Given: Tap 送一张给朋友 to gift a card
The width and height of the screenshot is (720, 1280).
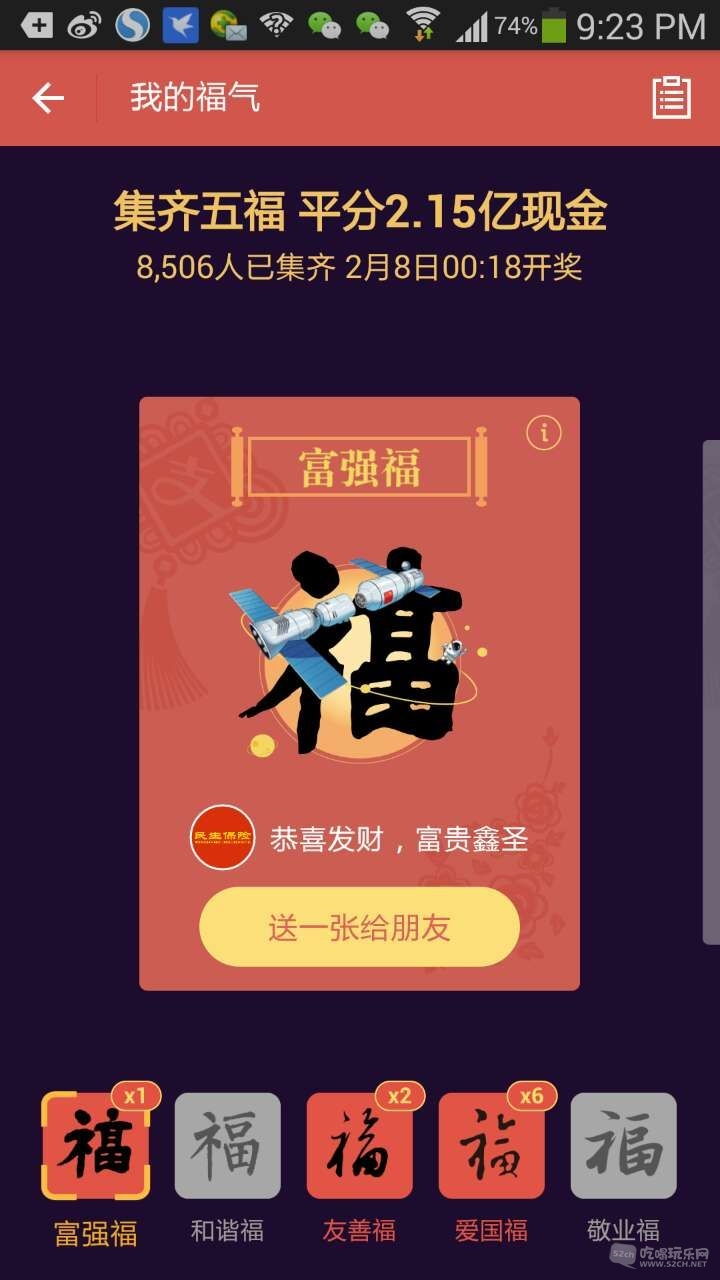Looking at the screenshot, I should point(359,927).
